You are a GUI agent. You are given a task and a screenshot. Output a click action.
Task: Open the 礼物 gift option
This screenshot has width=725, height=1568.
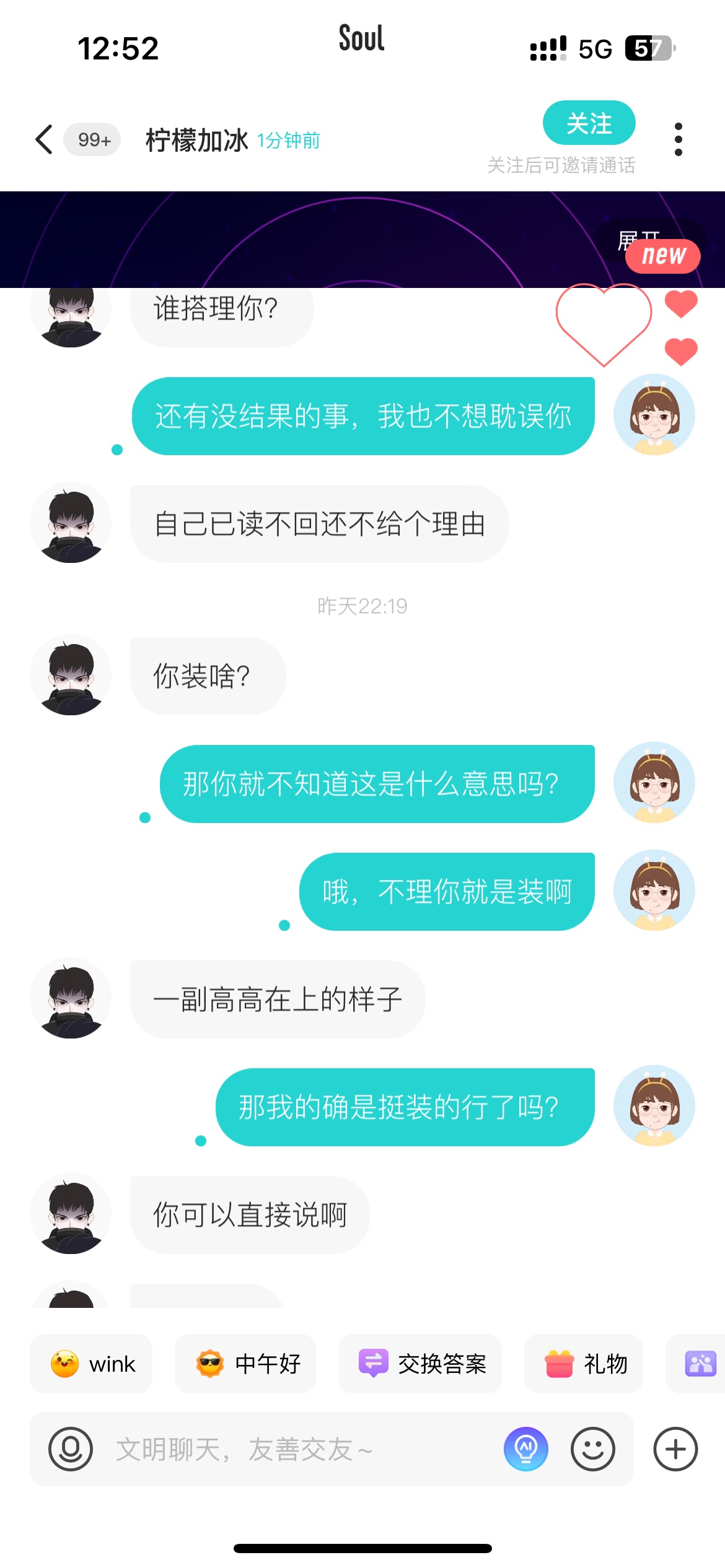click(584, 1364)
